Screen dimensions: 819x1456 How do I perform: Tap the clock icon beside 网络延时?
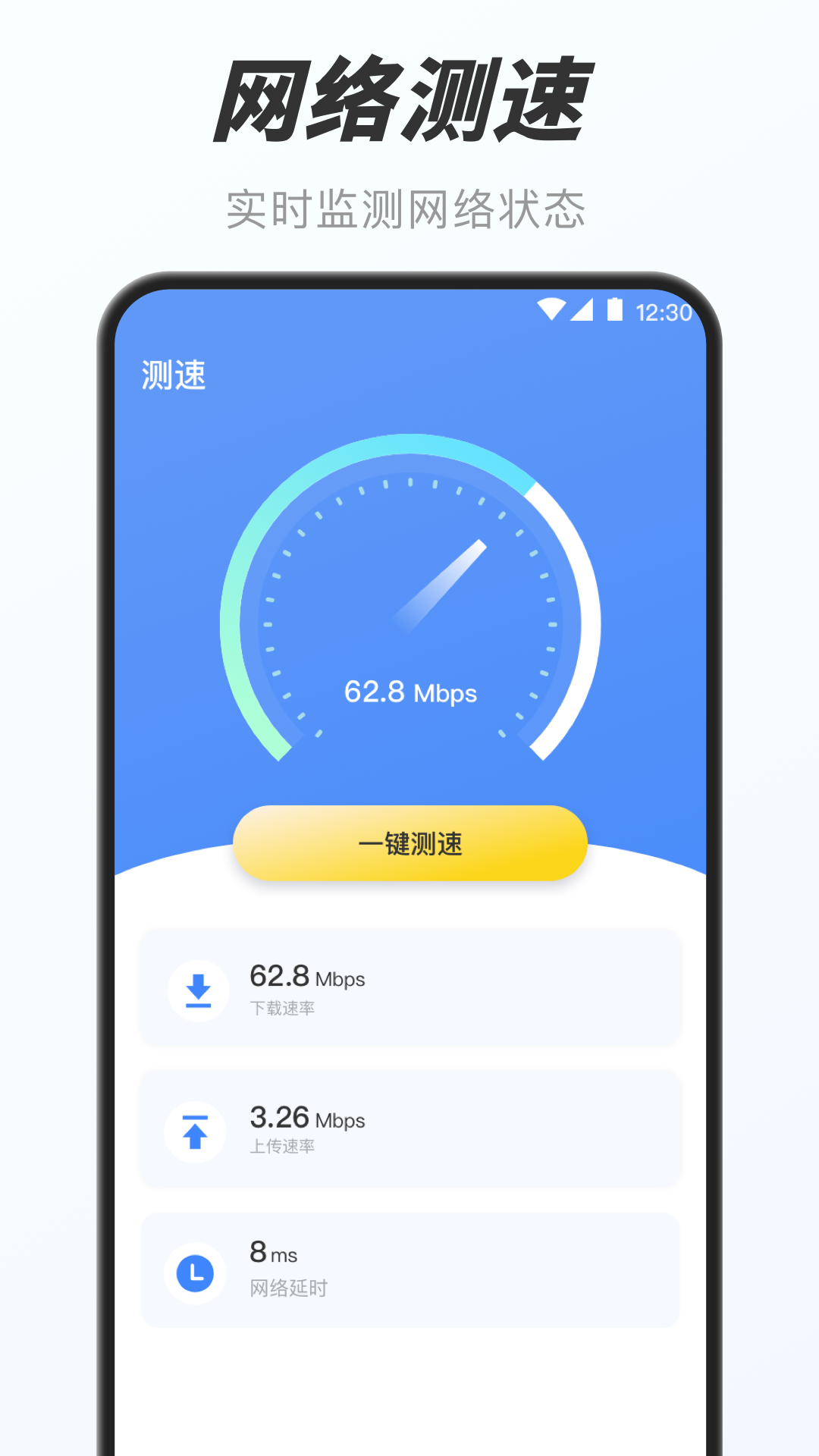pos(196,1272)
